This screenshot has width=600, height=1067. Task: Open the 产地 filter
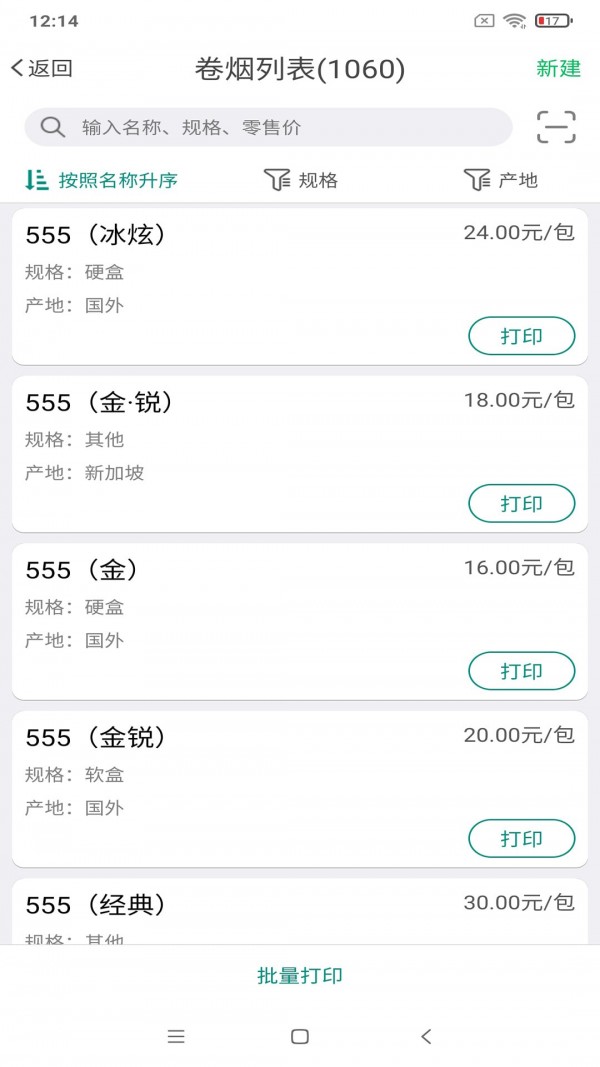click(501, 180)
